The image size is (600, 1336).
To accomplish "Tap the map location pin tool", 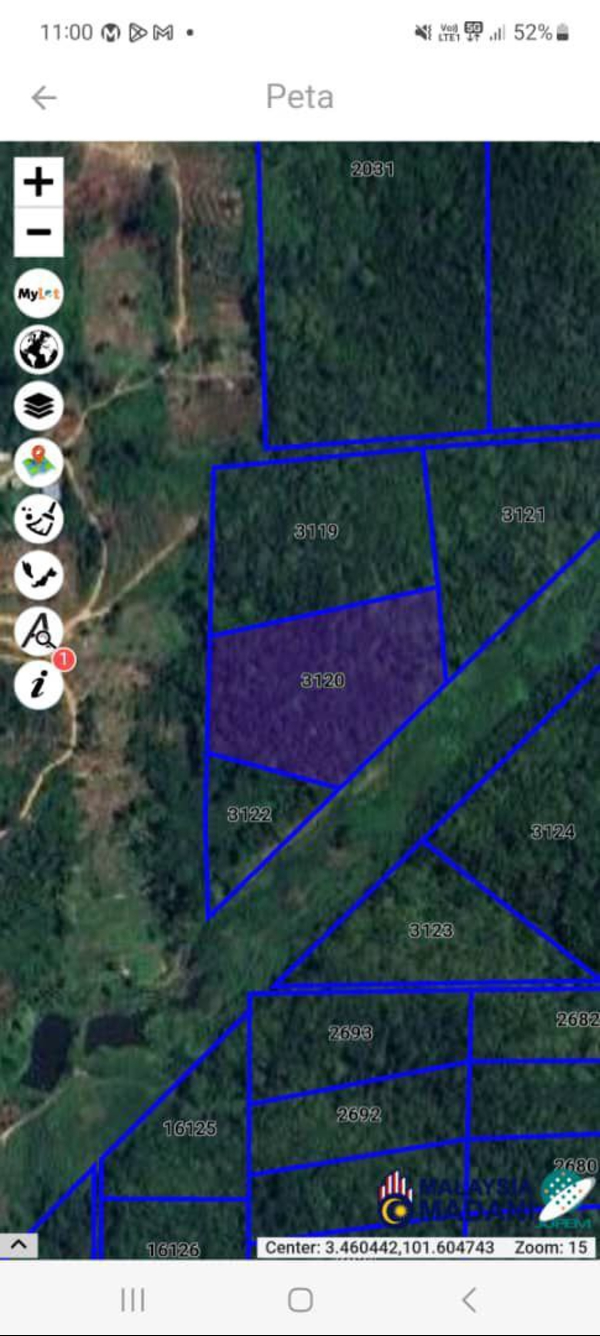I will pyautogui.click(x=39, y=462).
